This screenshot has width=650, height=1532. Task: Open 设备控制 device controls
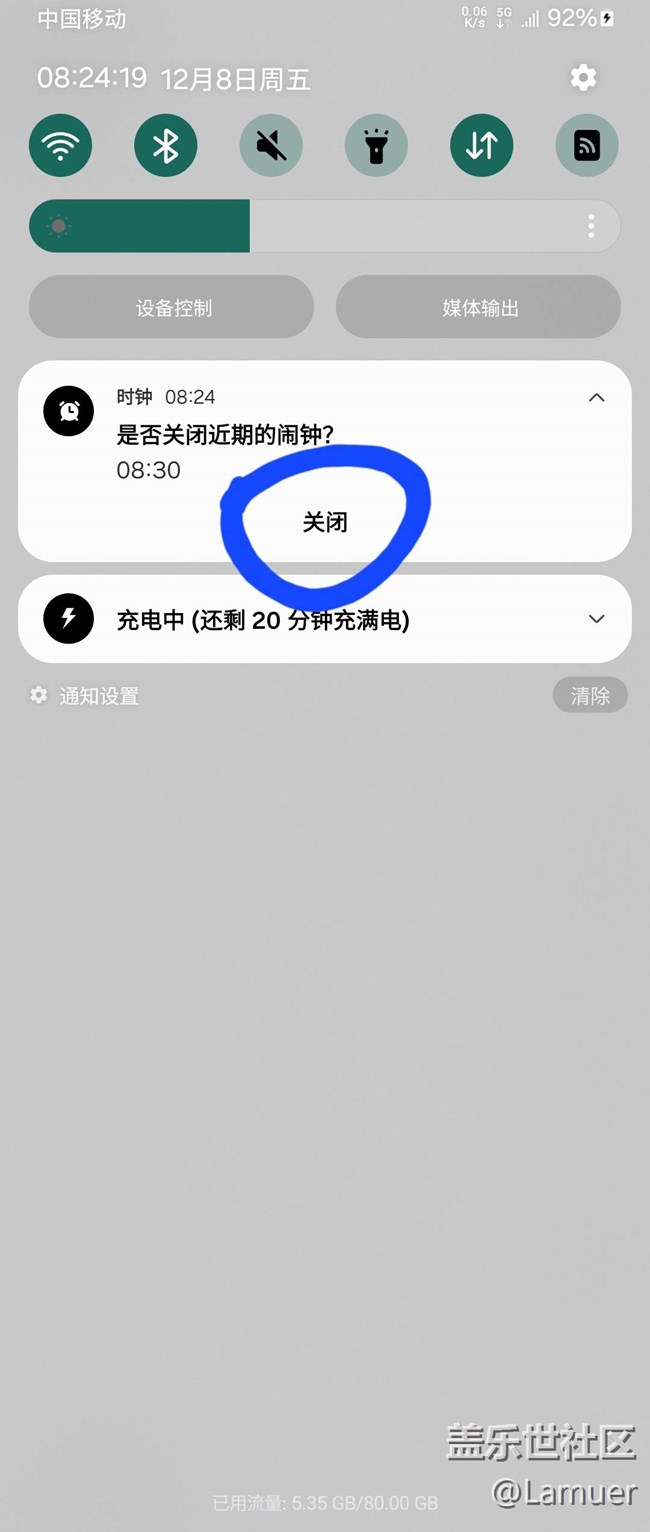pyautogui.click(x=172, y=307)
